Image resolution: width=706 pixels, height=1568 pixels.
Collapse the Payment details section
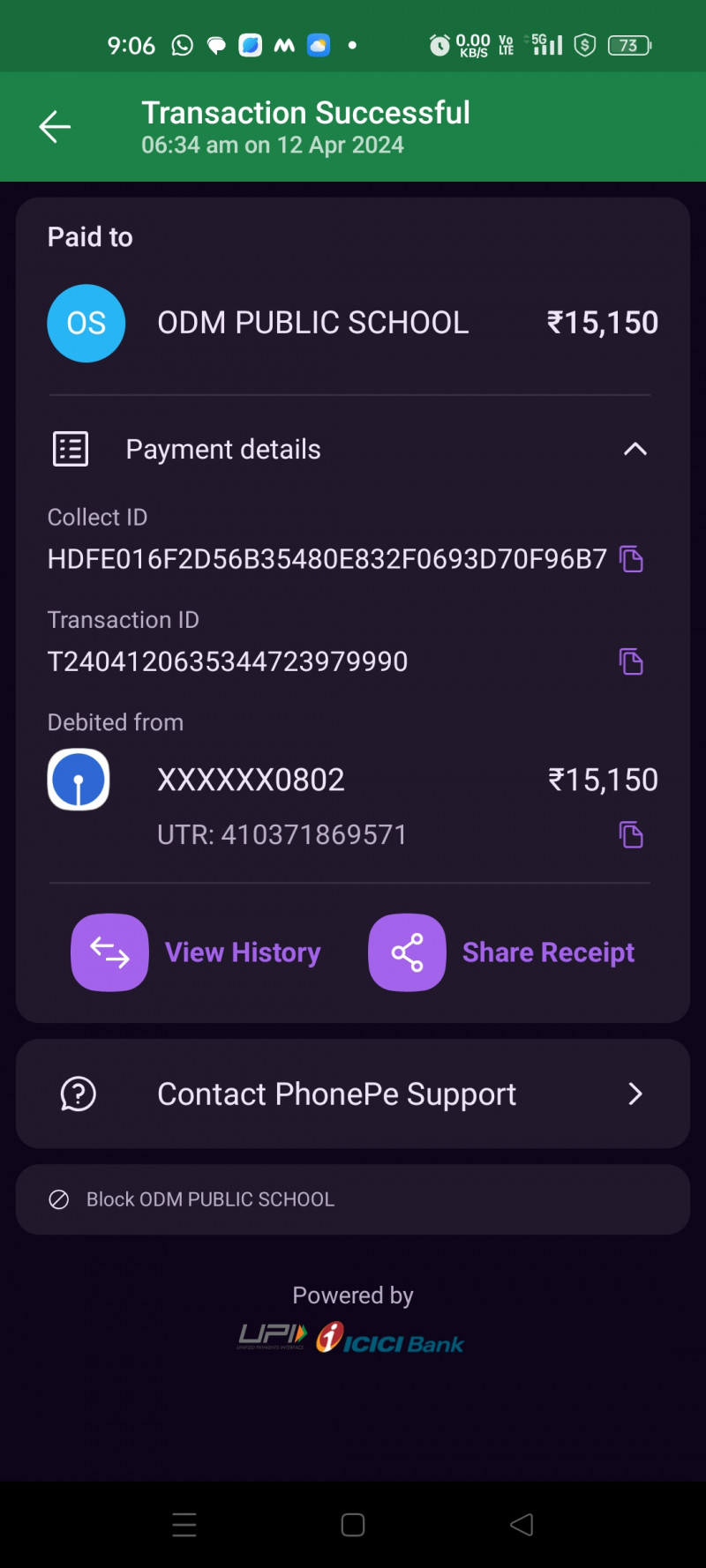(635, 450)
